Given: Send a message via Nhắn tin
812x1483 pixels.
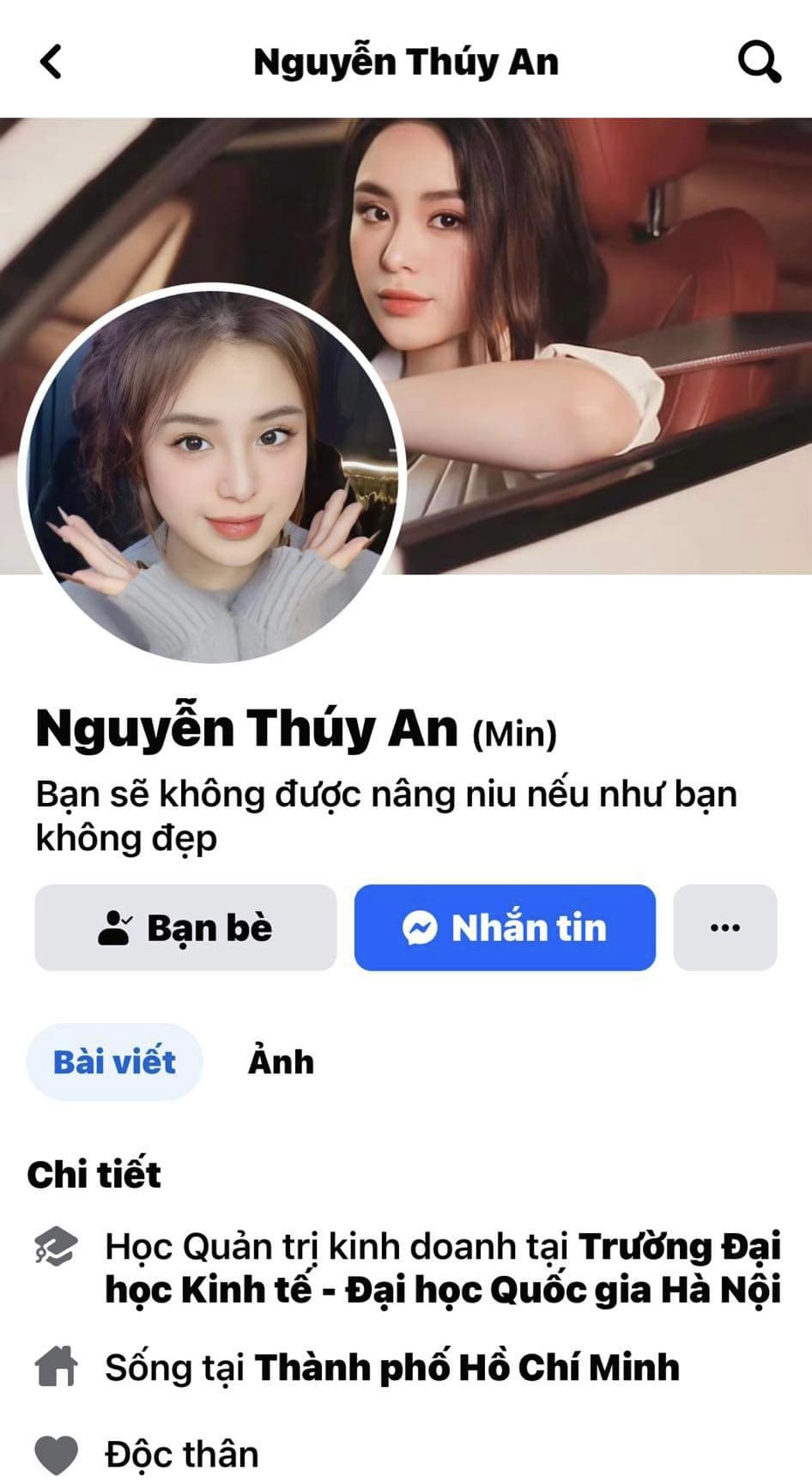Looking at the screenshot, I should [x=505, y=927].
